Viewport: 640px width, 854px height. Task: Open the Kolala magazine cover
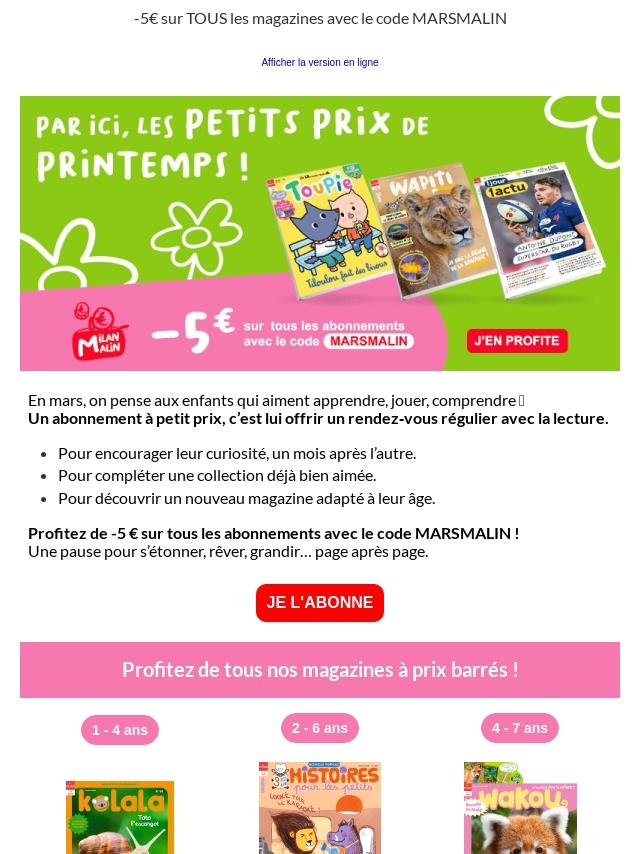tap(120, 817)
